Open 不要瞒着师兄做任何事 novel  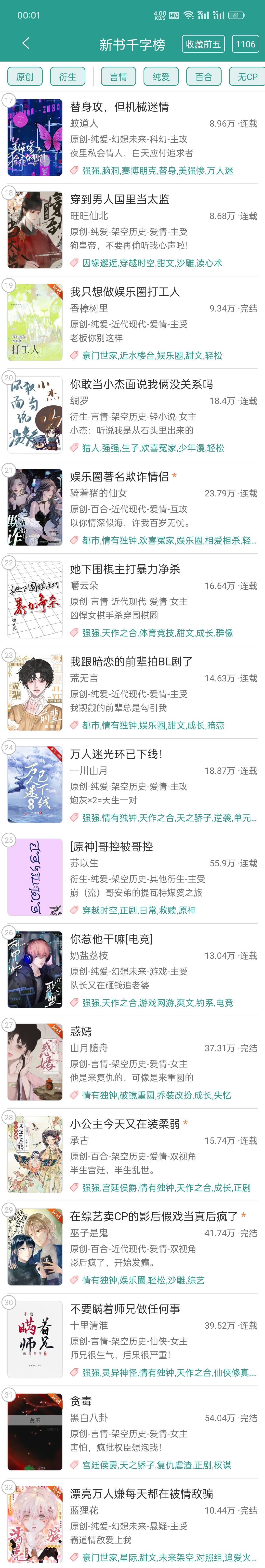tap(125, 1309)
